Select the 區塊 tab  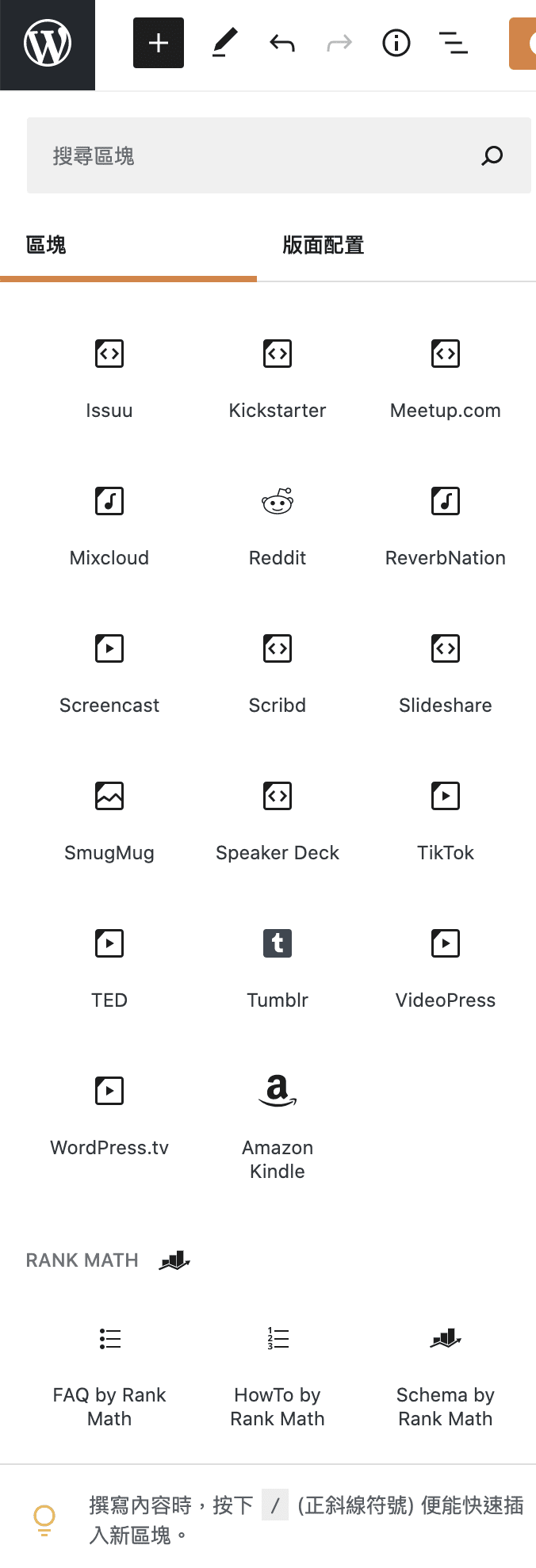[46, 246]
